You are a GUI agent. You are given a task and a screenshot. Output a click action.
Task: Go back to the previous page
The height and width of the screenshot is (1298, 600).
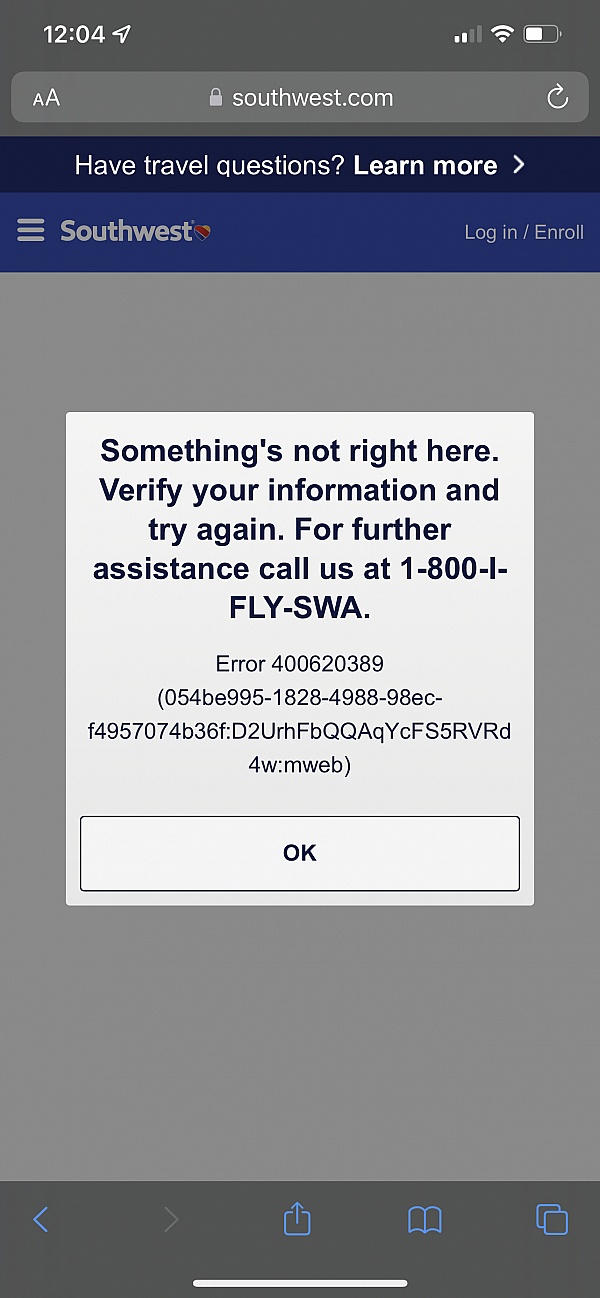click(41, 1218)
